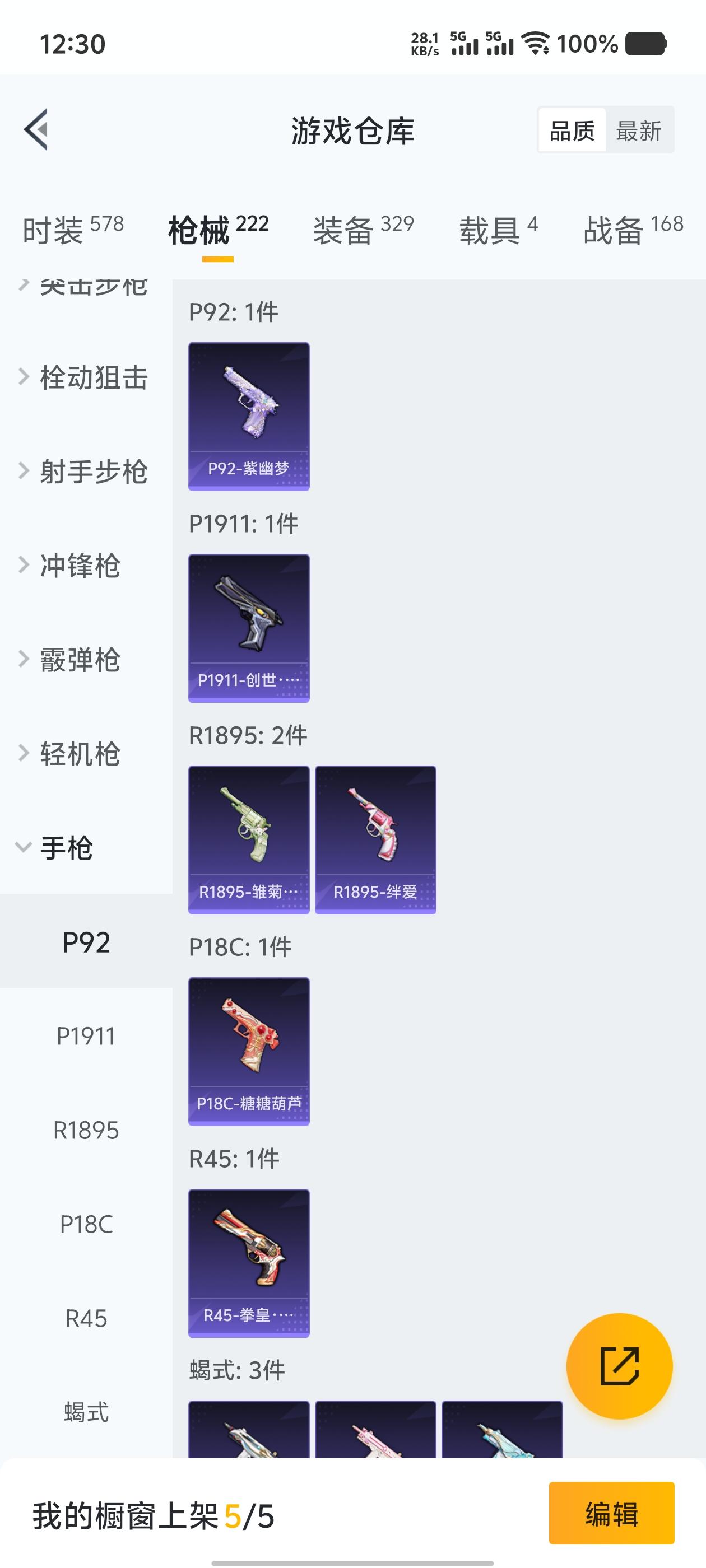This screenshot has width=706, height=1568.
Task: Open the P18C-糖糖葫芦 pistol item
Action: 249,1052
